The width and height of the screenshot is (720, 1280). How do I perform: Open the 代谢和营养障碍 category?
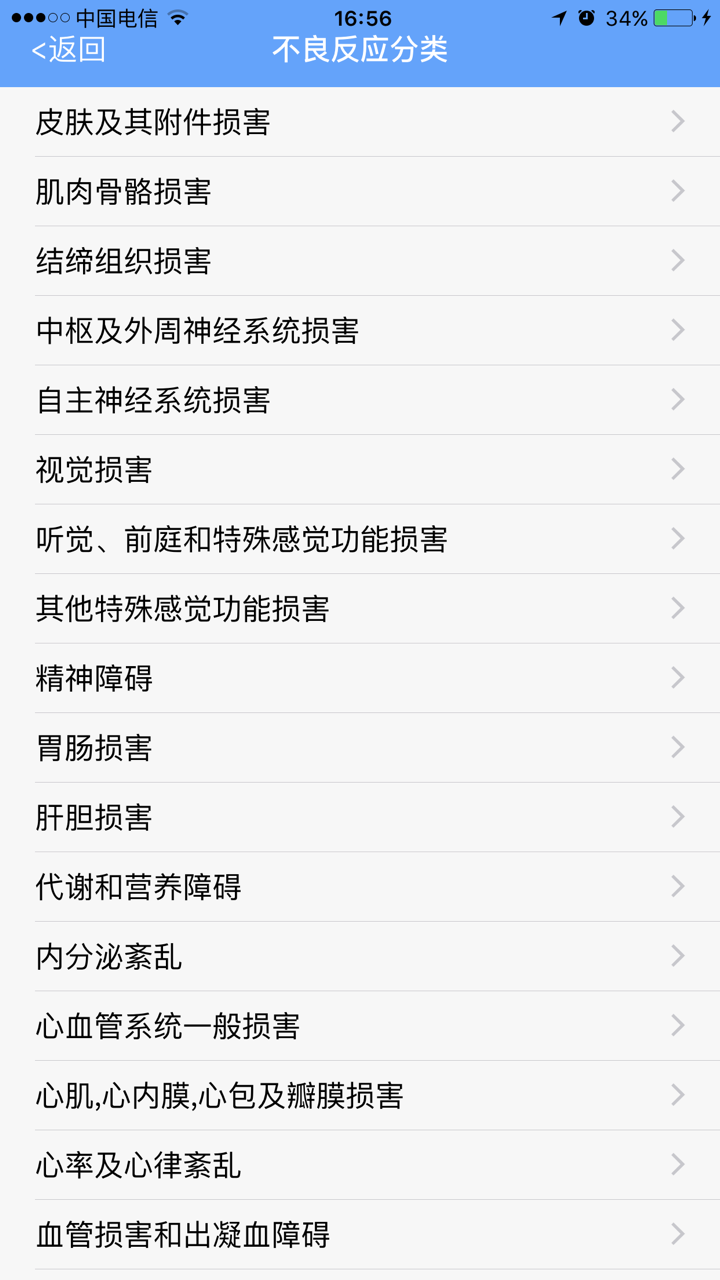point(360,887)
